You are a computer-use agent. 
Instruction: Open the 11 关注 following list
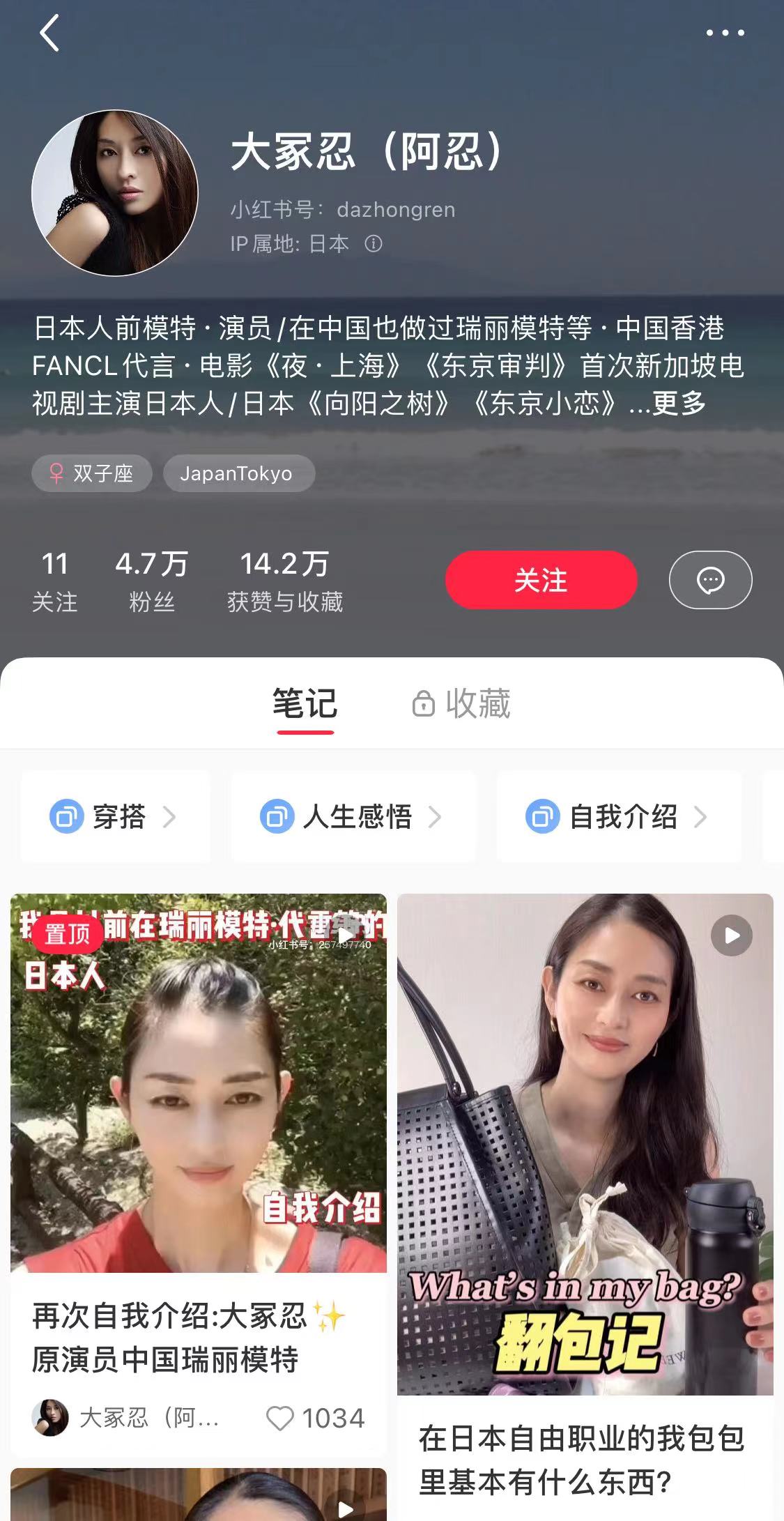(x=54, y=581)
